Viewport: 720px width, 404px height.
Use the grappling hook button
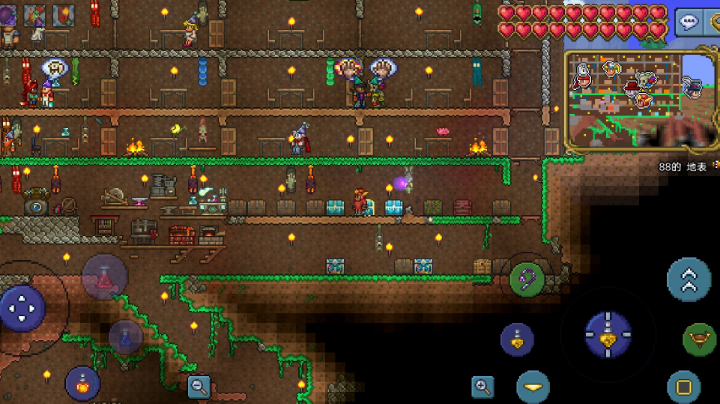pyautogui.click(x=527, y=279)
